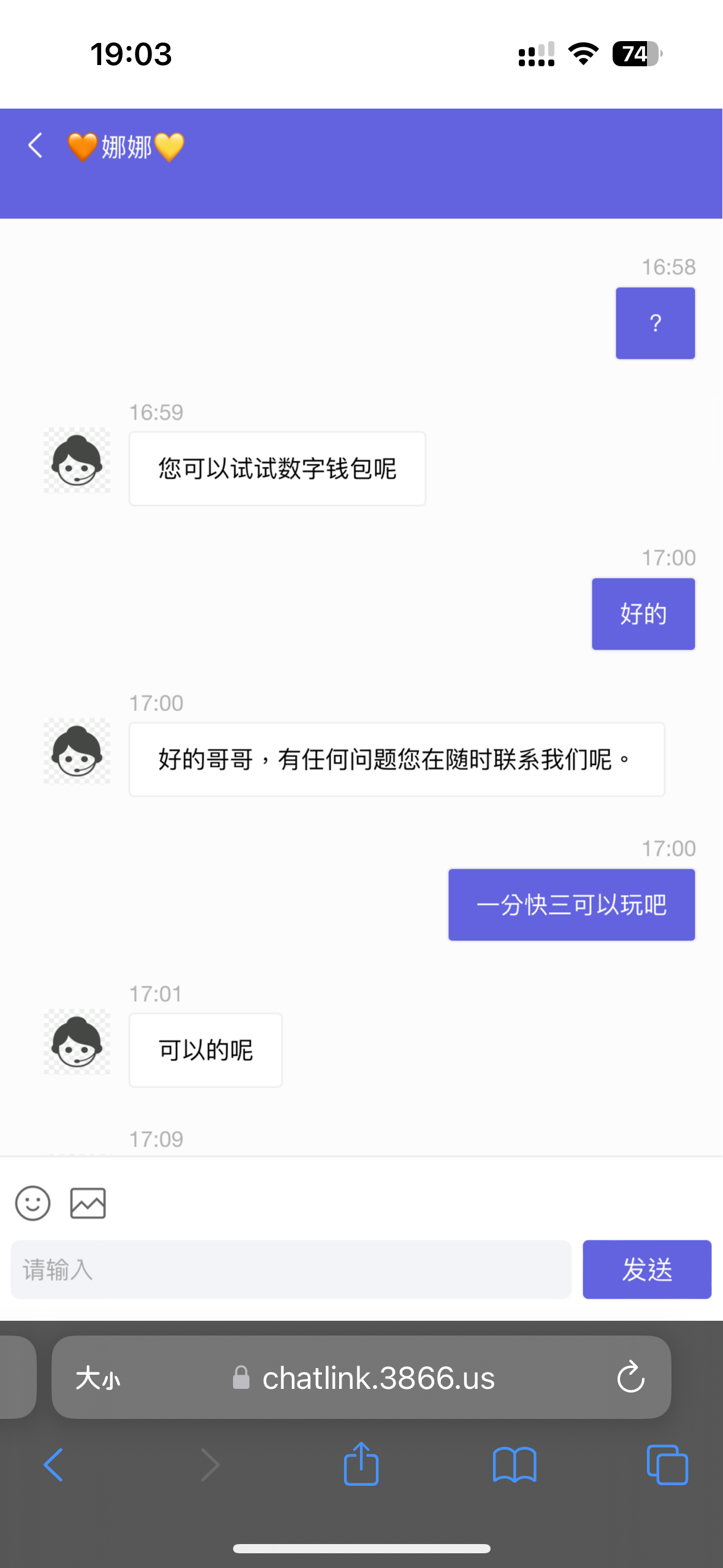Open Safari bookmarks
Screen dimensions: 723x1568
[x=515, y=1465]
